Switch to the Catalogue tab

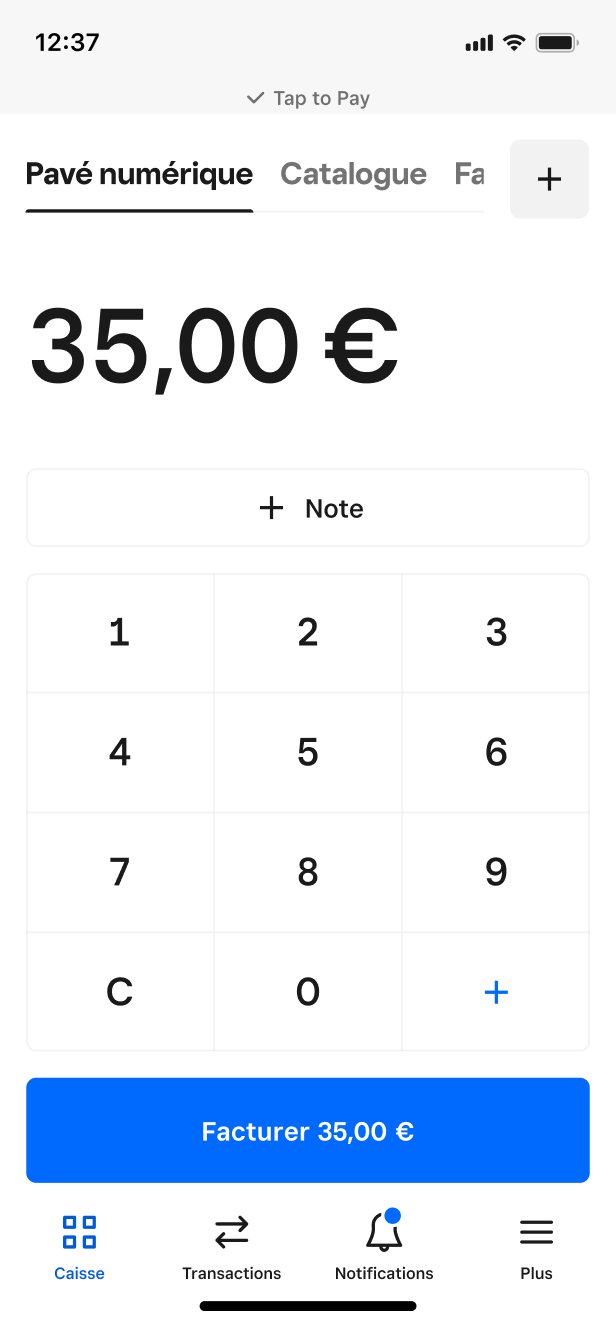(x=353, y=174)
